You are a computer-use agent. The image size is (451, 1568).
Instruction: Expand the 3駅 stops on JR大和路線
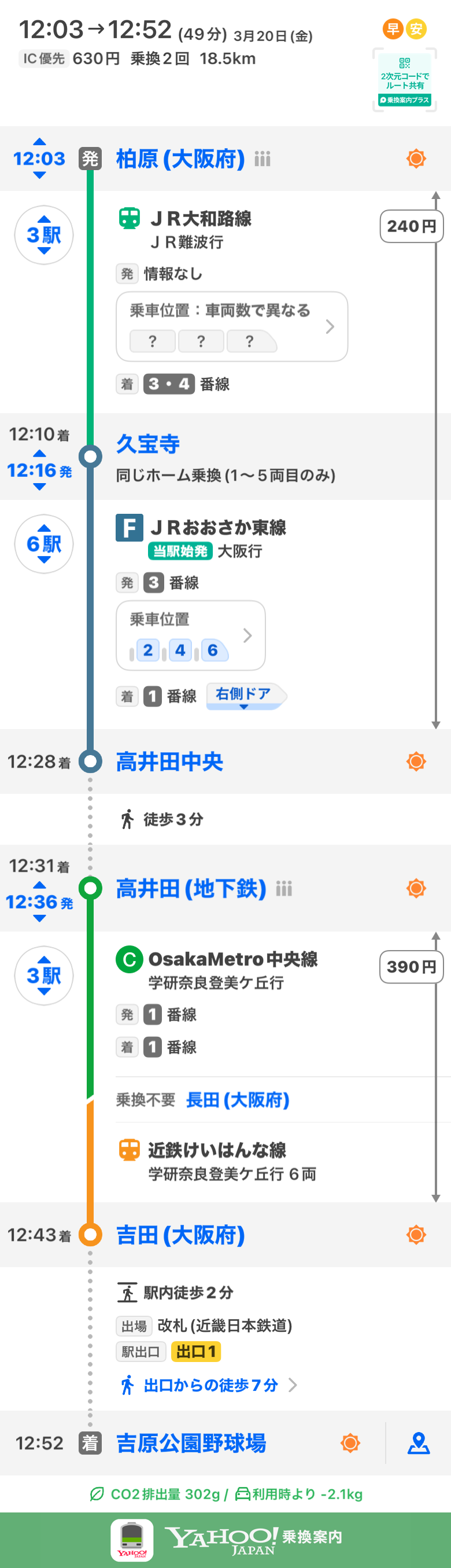tap(44, 235)
